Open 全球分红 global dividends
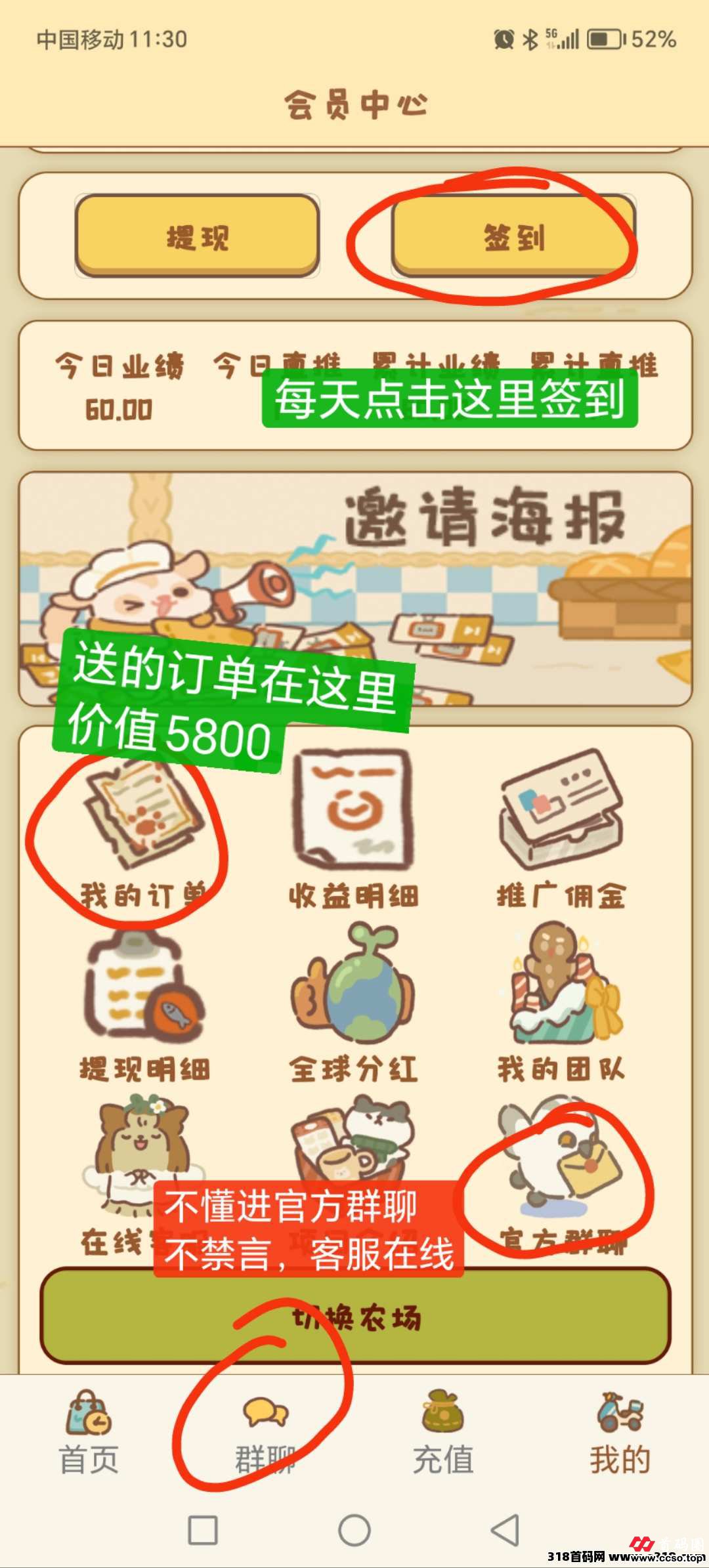The width and height of the screenshot is (709, 1568). point(353,1004)
